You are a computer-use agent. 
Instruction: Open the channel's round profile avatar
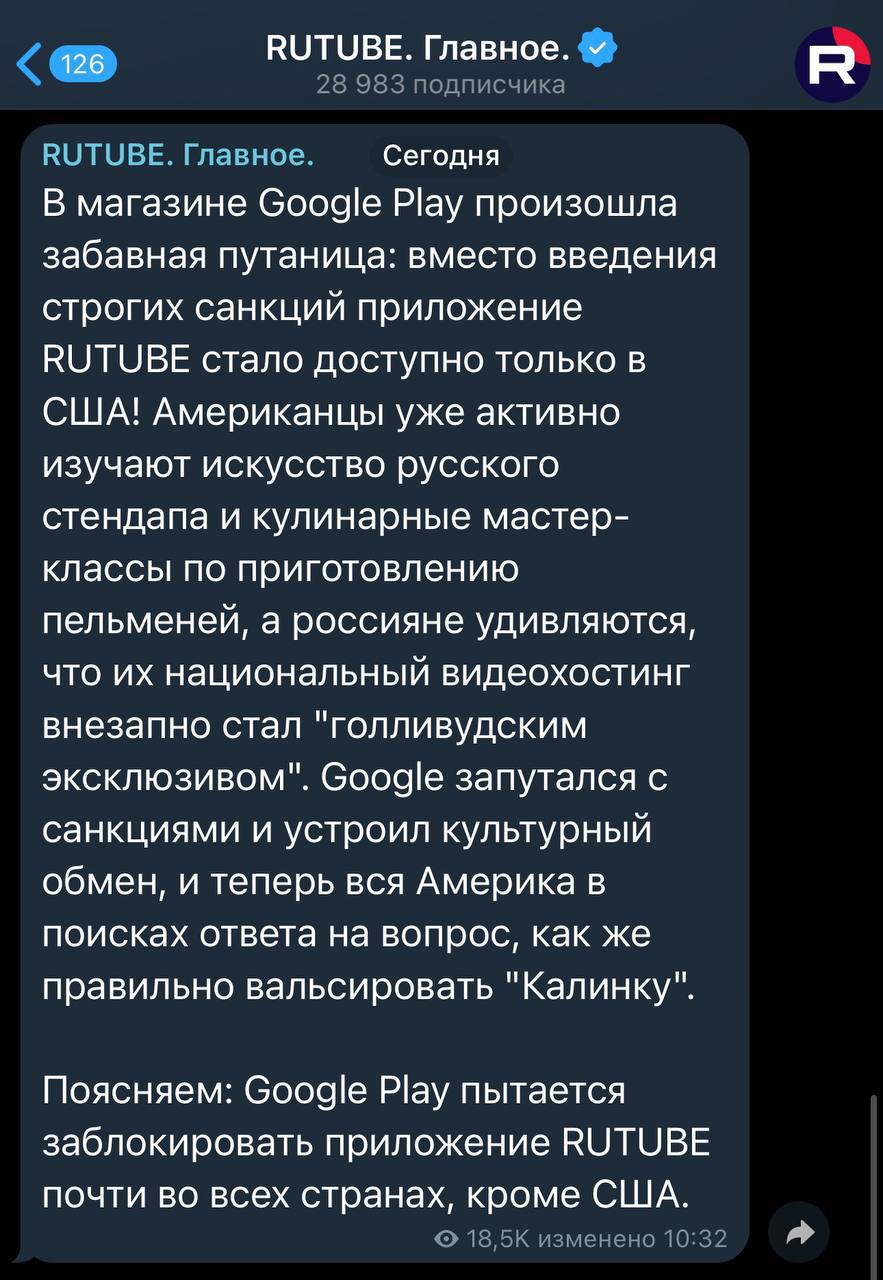coord(831,65)
